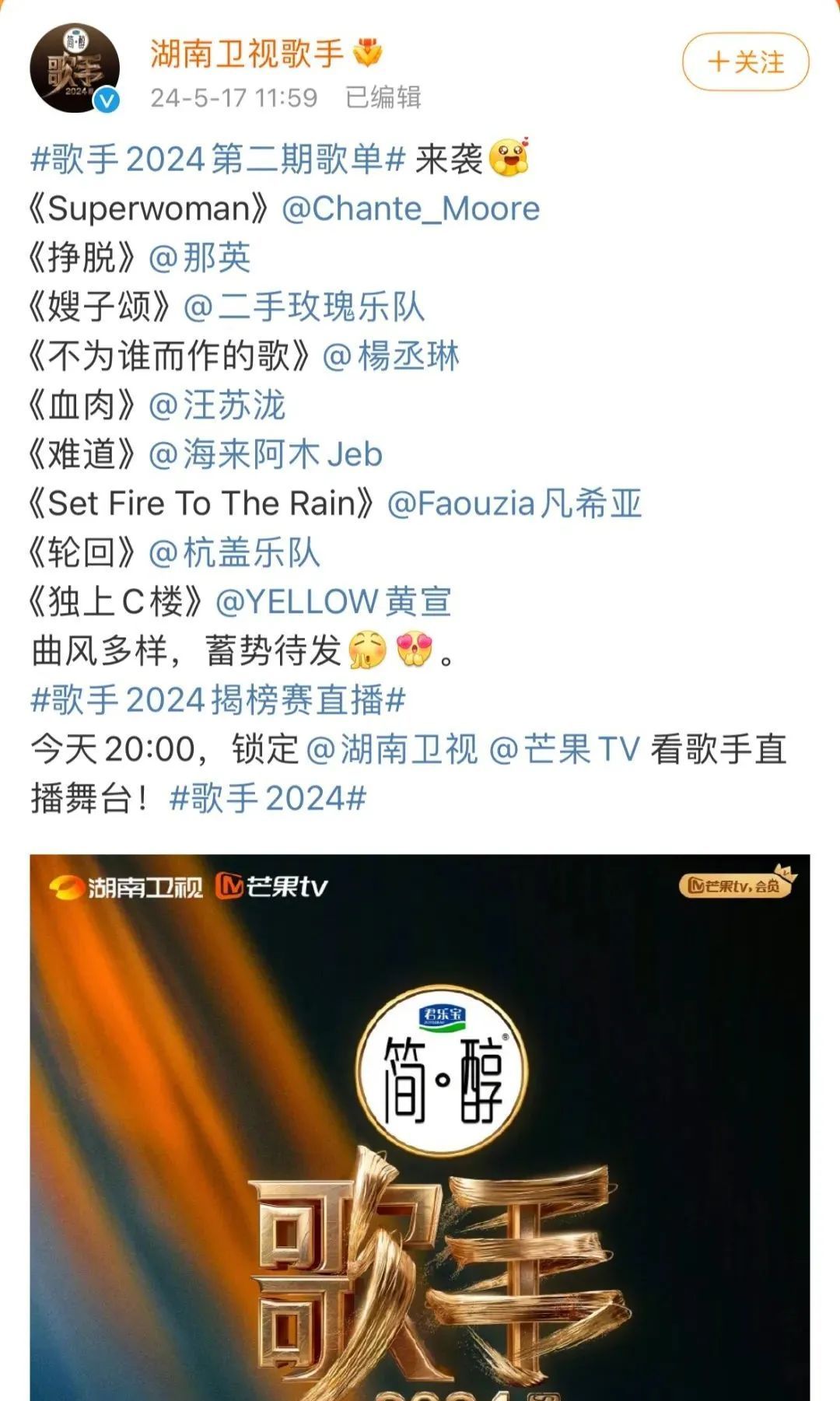Visit @YELLOW黄宣 profile
Screen dimensions: 840x1401
pos(333,602)
